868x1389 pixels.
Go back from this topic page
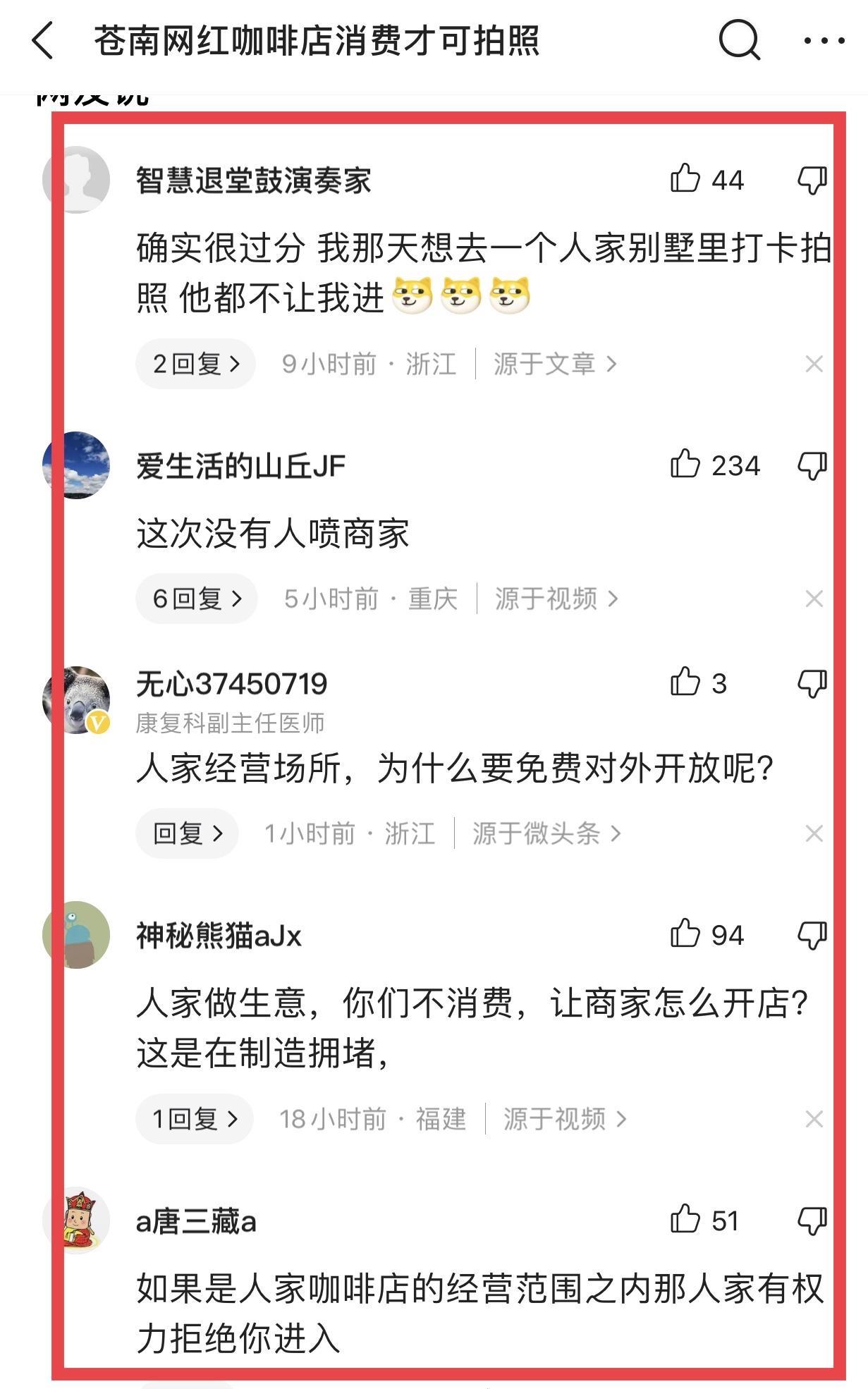[x=43, y=40]
